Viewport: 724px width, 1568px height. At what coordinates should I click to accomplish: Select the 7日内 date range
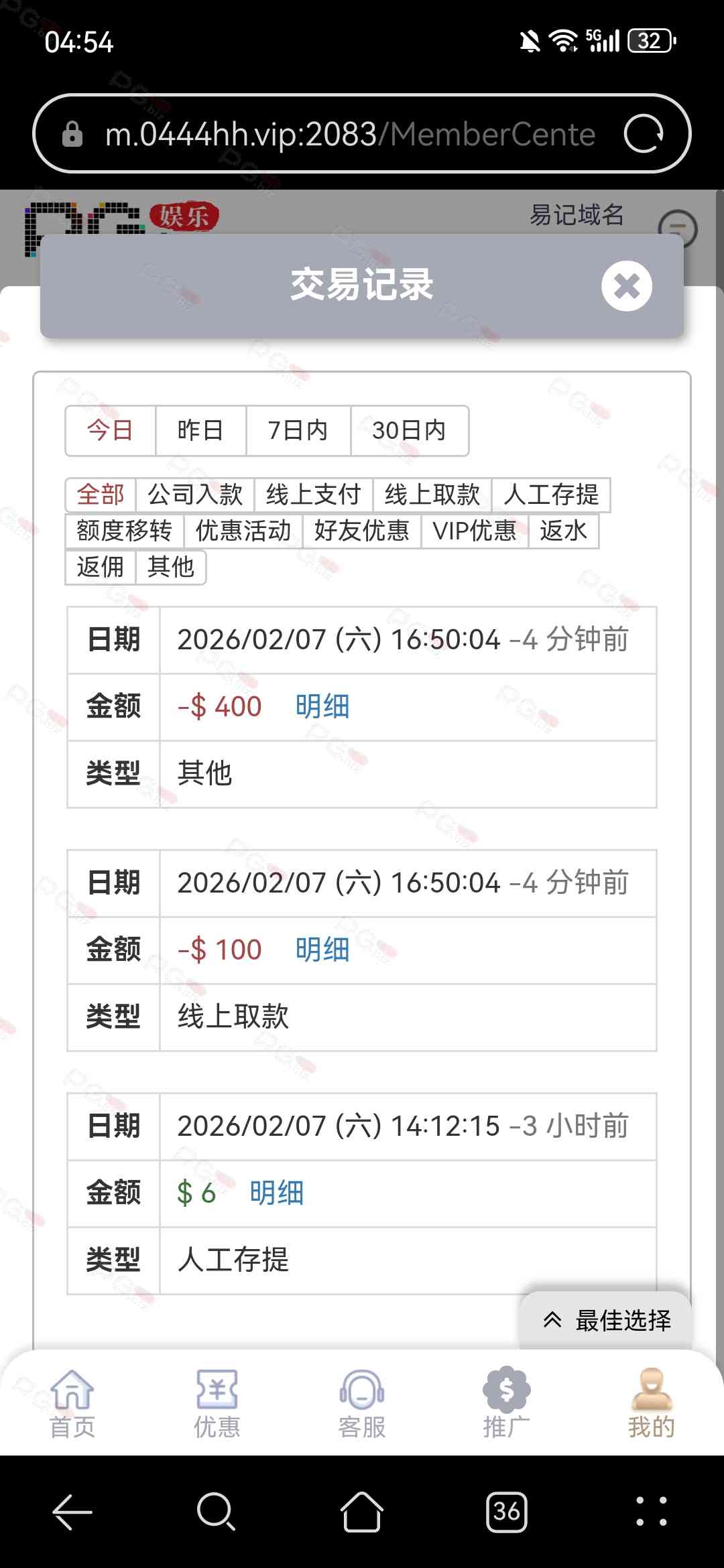point(298,430)
